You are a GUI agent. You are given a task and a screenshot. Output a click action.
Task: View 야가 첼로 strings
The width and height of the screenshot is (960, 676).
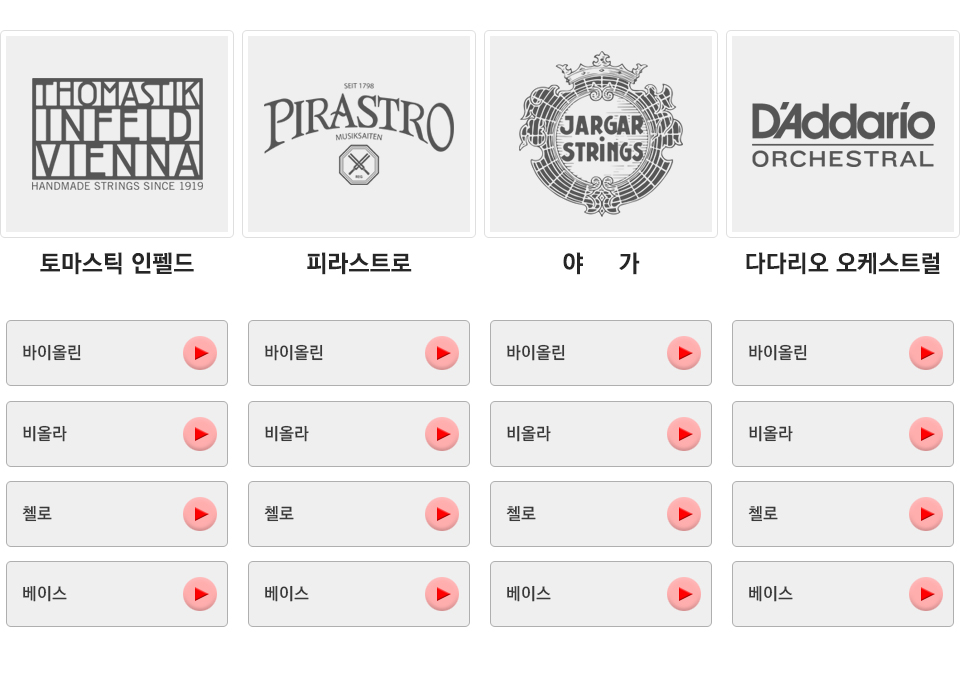(x=601, y=514)
